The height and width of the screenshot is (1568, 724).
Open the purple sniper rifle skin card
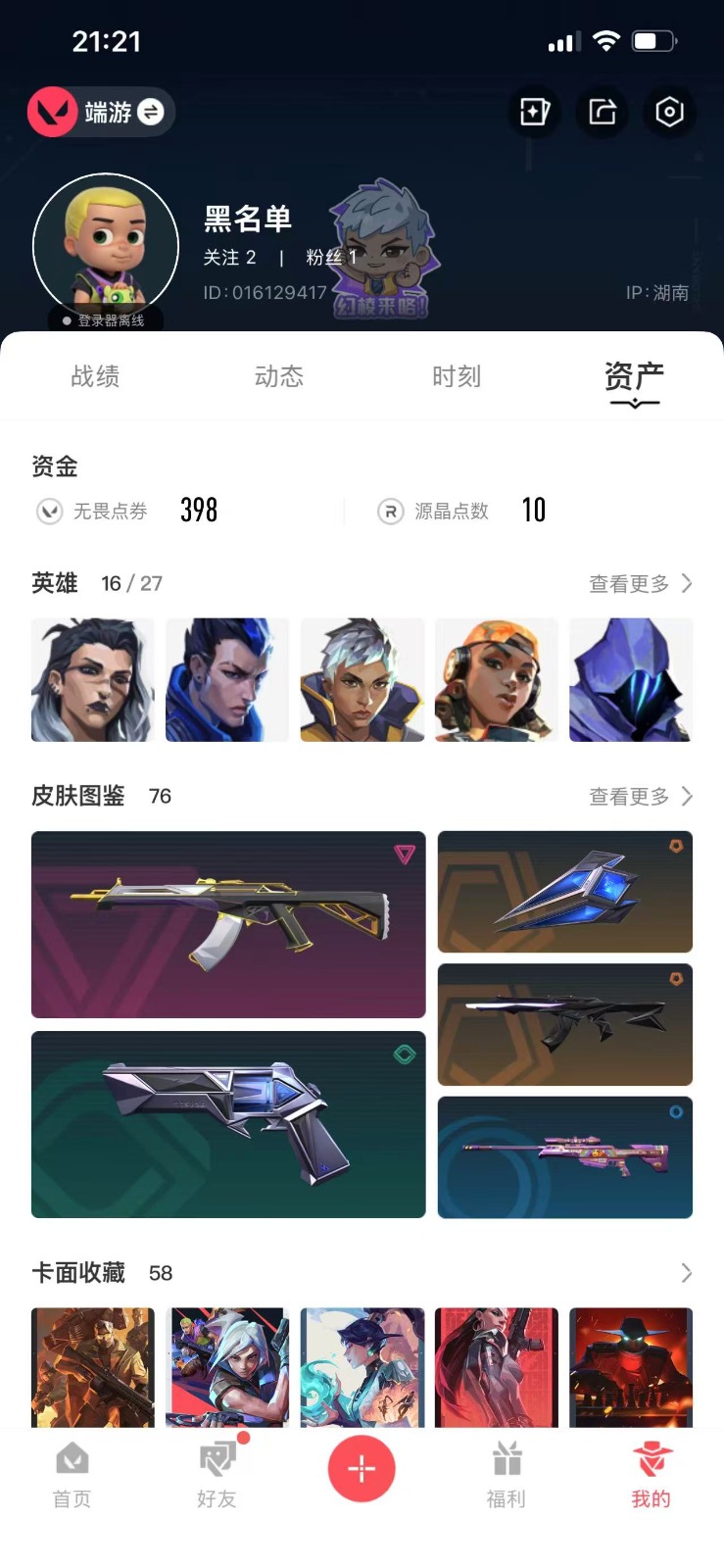coord(565,1157)
